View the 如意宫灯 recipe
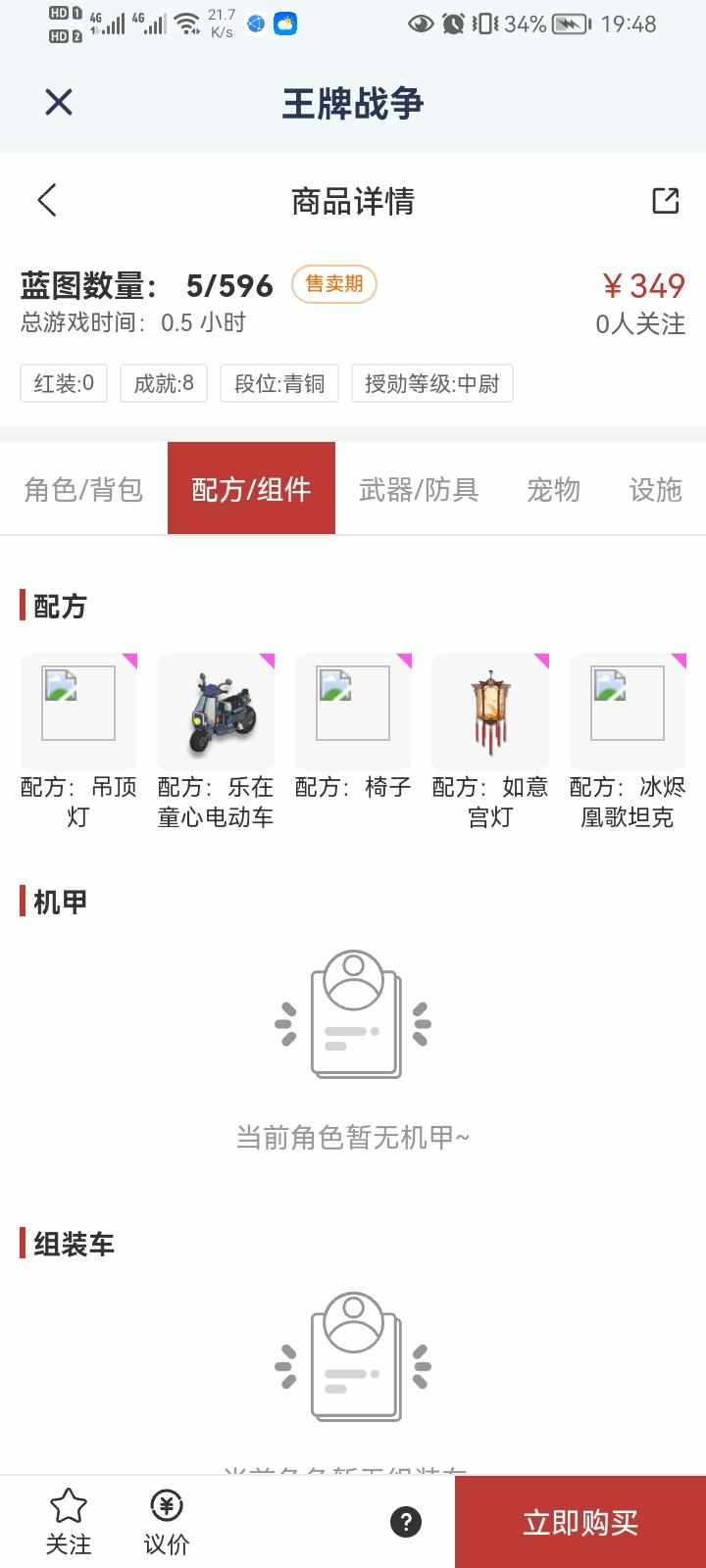Screen dimensions: 706x1568 point(490,710)
